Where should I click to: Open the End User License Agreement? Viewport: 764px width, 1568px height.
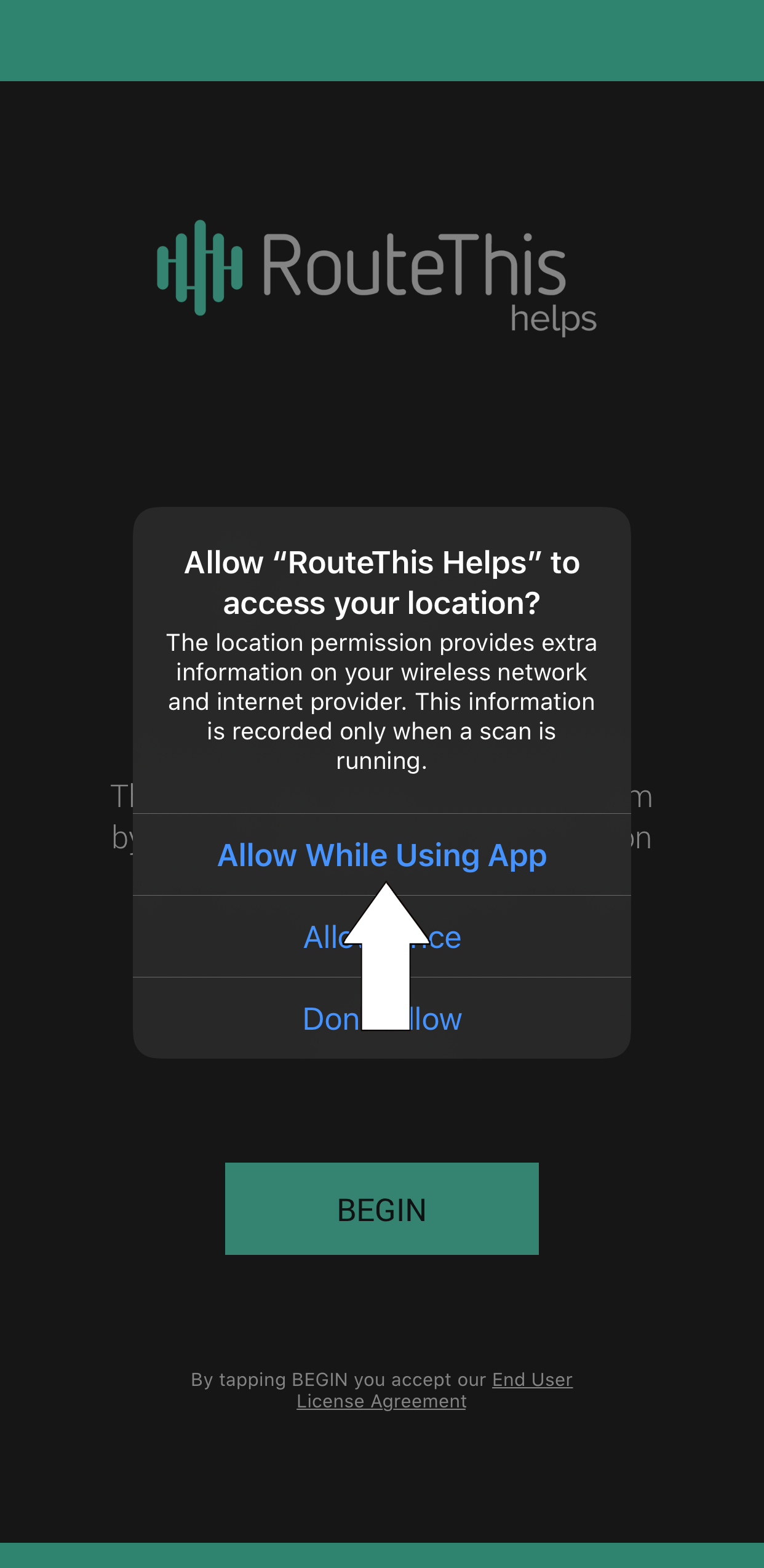pos(434,1390)
